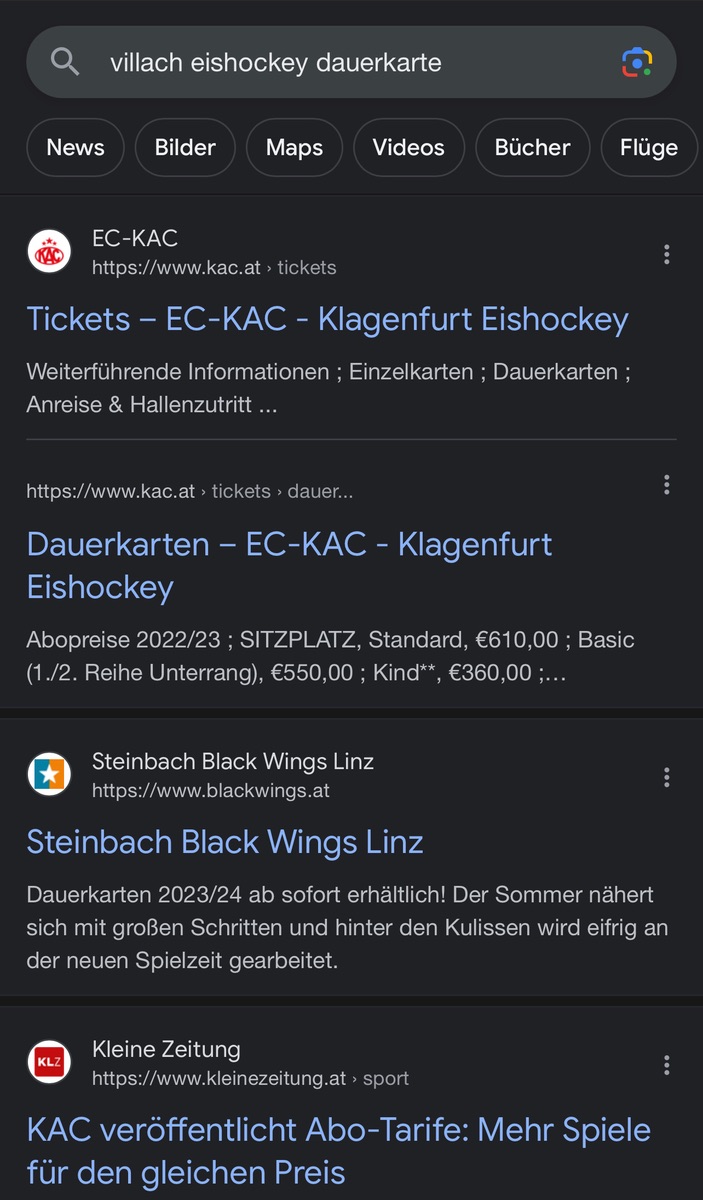Open more options for Dauerkarten kac.at result
This screenshot has height=1200, width=703.
pyautogui.click(x=667, y=485)
